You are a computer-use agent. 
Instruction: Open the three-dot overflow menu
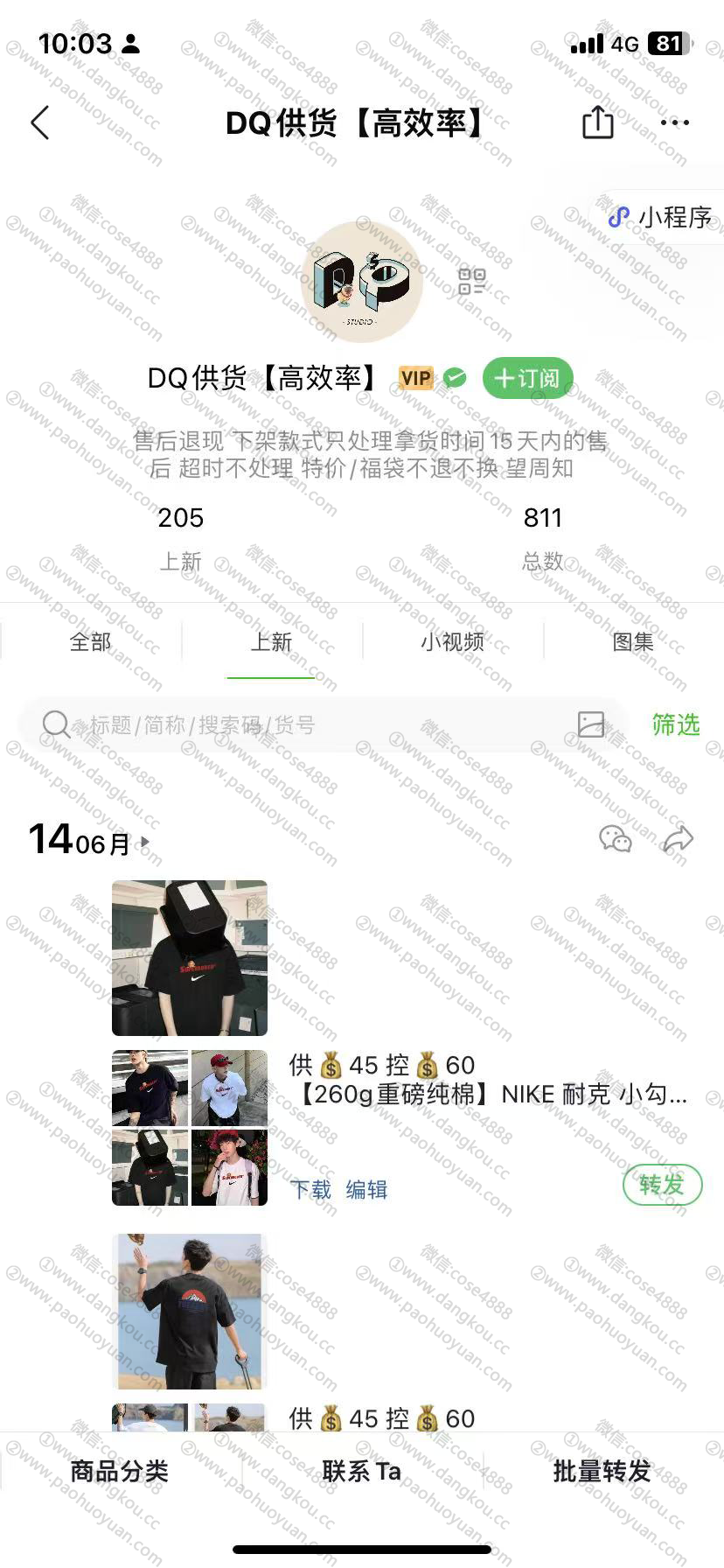tap(675, 122)
